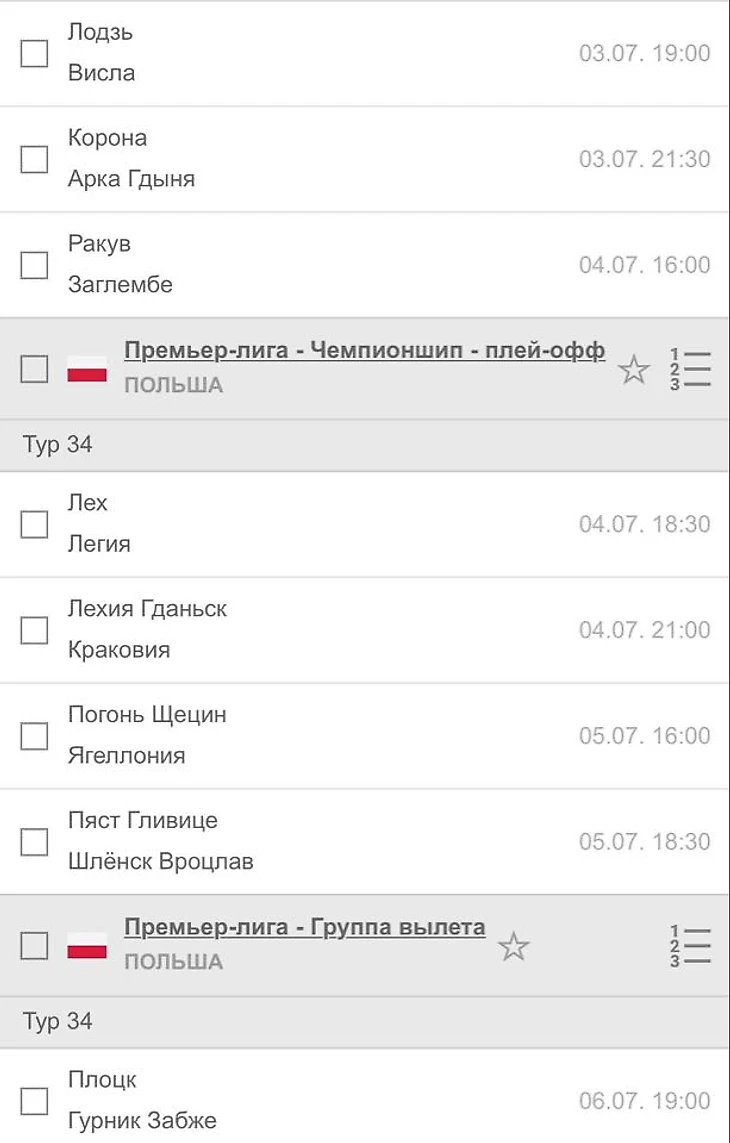Show standings table for Чемпионшип - плей-офф

tap(690, 369)
